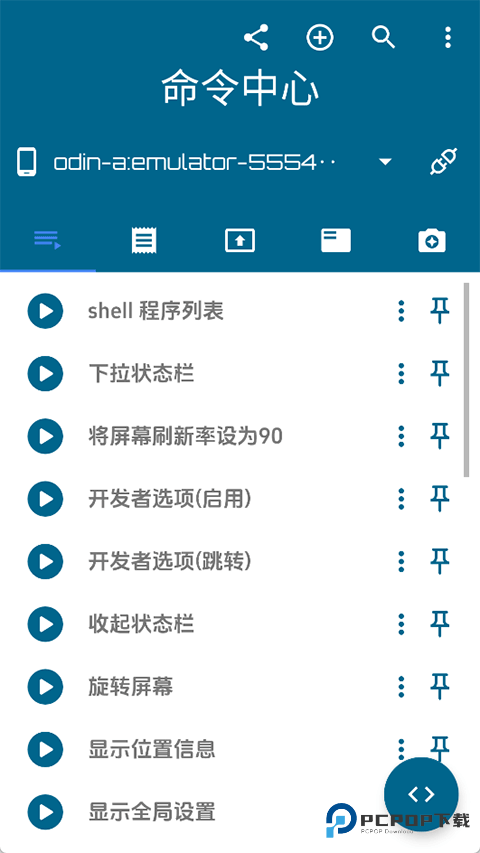The image size is (480, 853).
Task: Tap the share icon in the top bar
Action: (x=256, y=38)
